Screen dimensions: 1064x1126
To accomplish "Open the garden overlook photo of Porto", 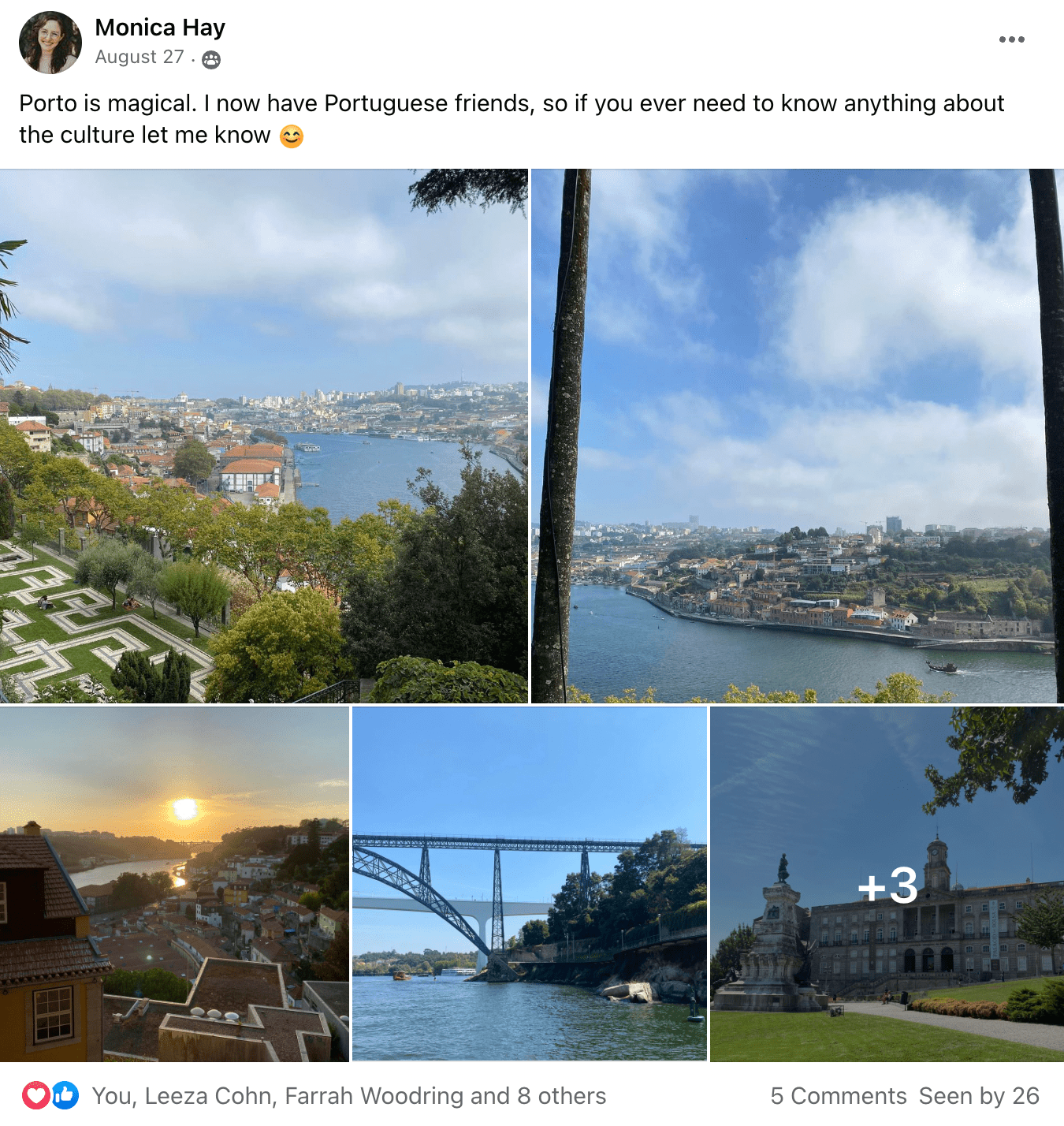I will click(x=263, y=436).
